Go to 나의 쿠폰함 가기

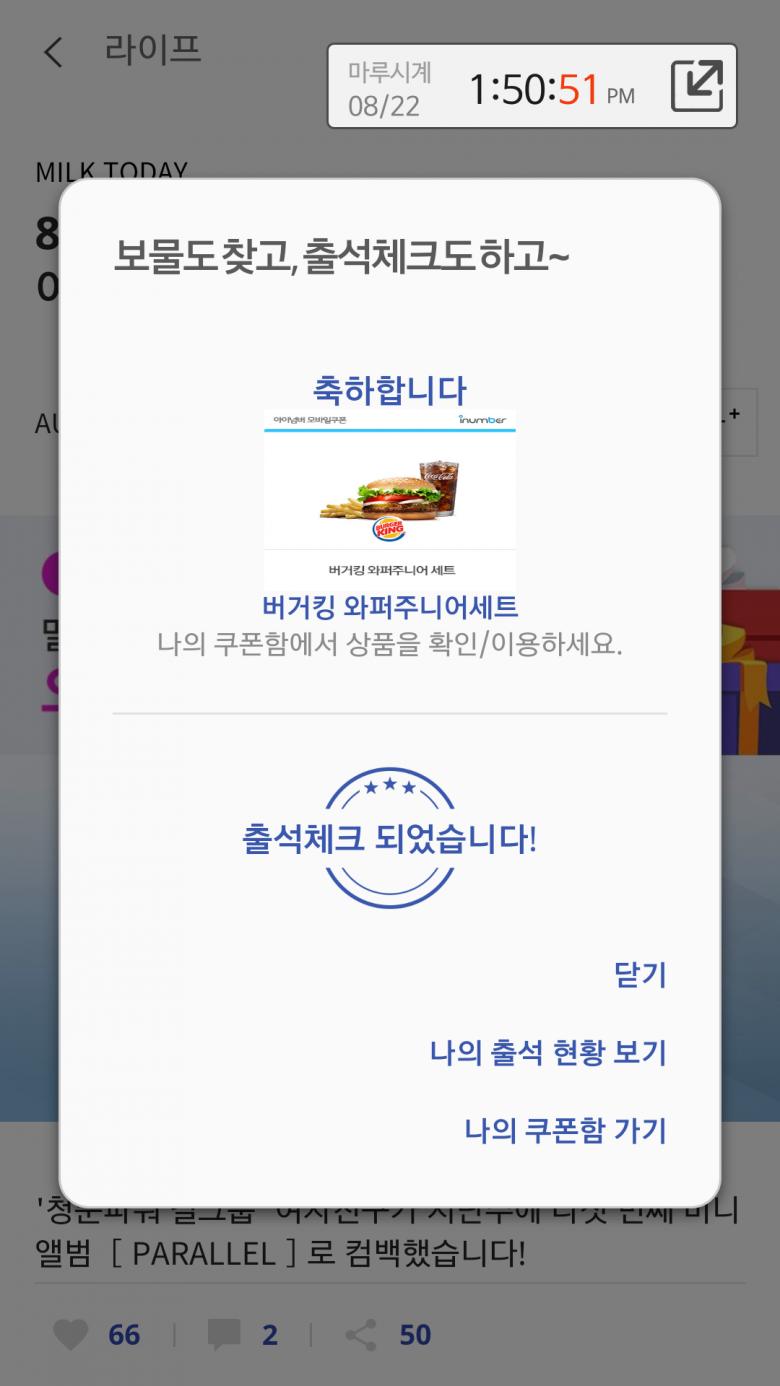565,1131
